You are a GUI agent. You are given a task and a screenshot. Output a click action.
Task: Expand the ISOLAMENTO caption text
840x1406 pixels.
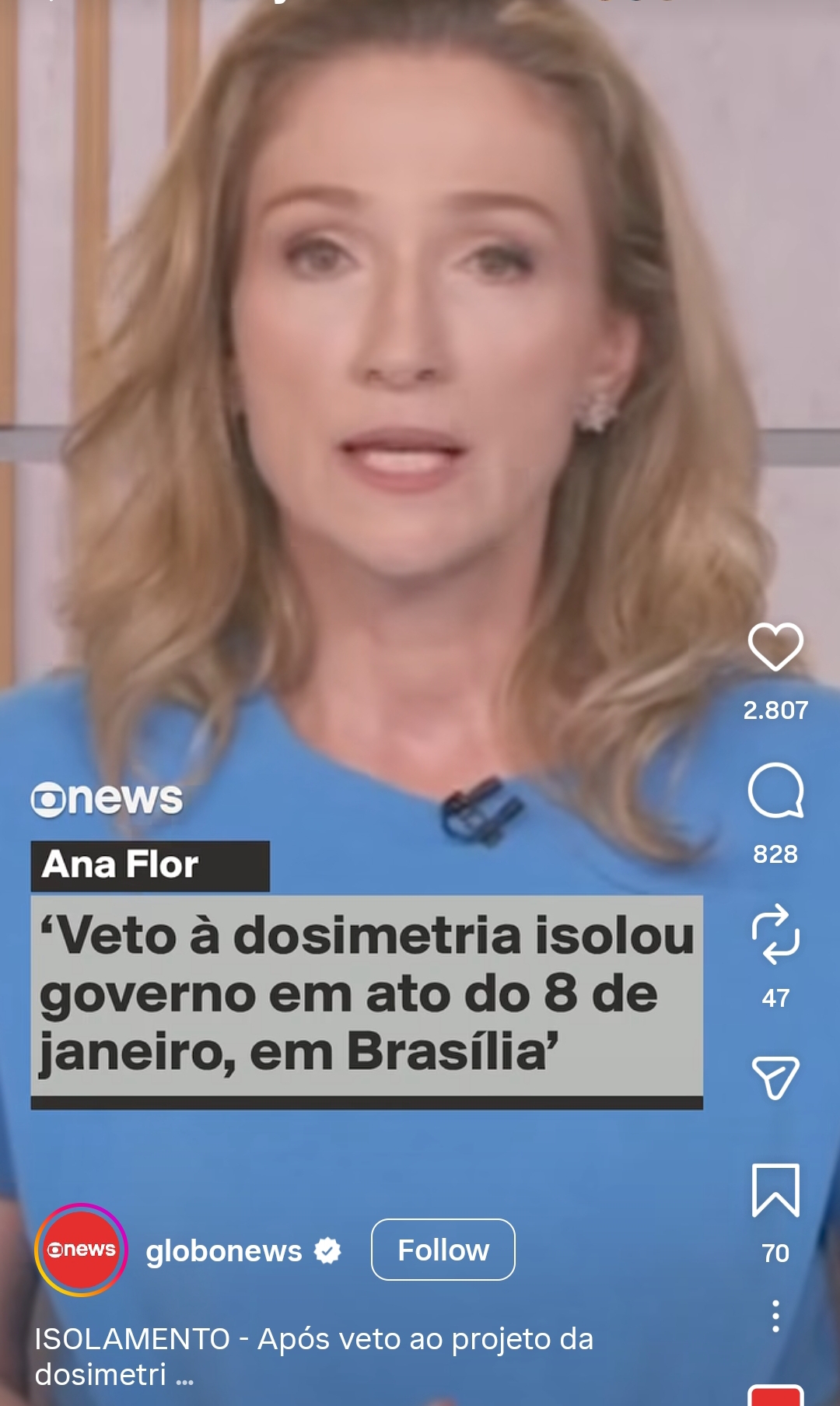[184, 1376]
